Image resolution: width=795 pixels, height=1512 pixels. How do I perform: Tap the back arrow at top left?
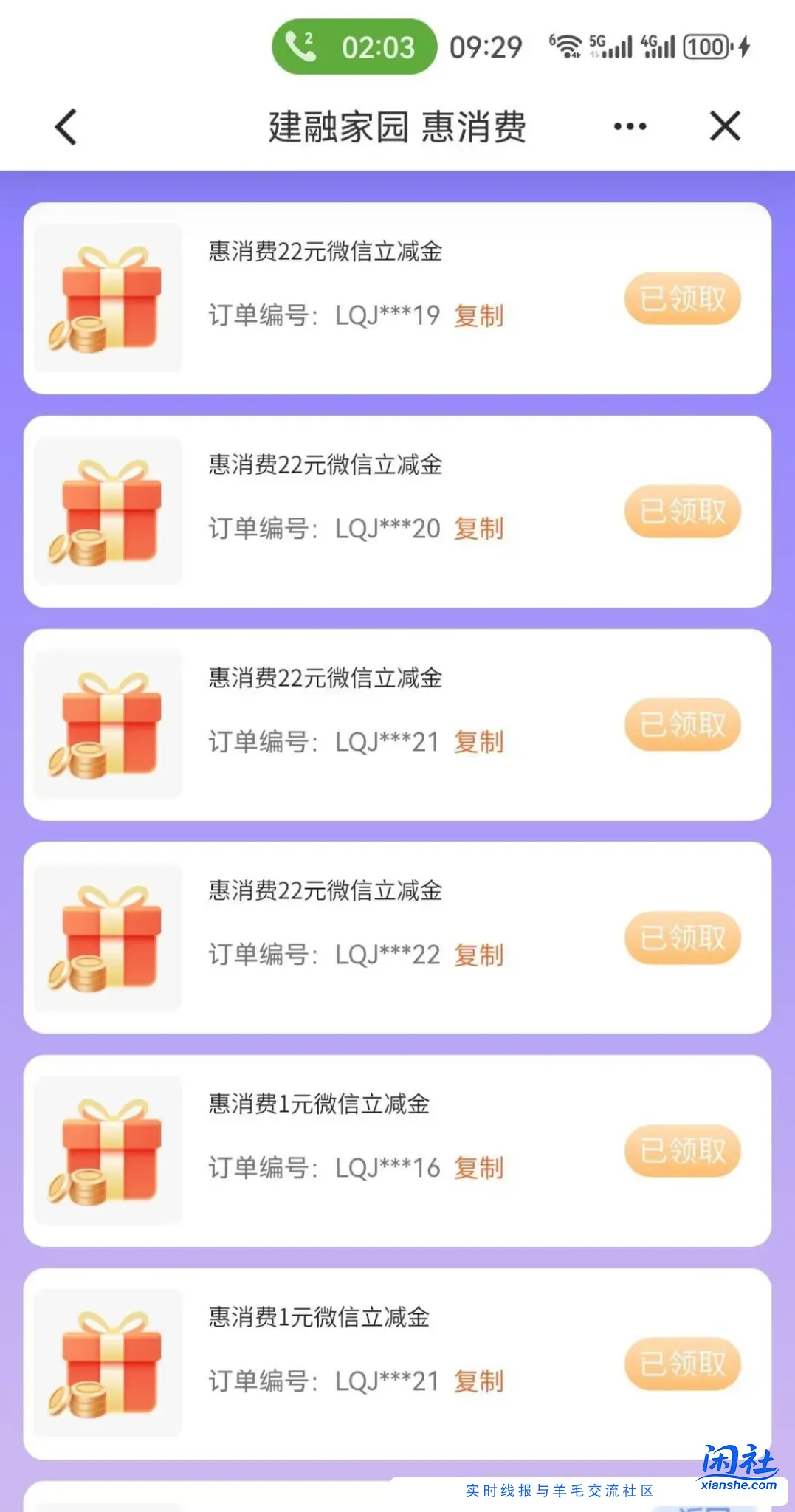pos(66,126)
